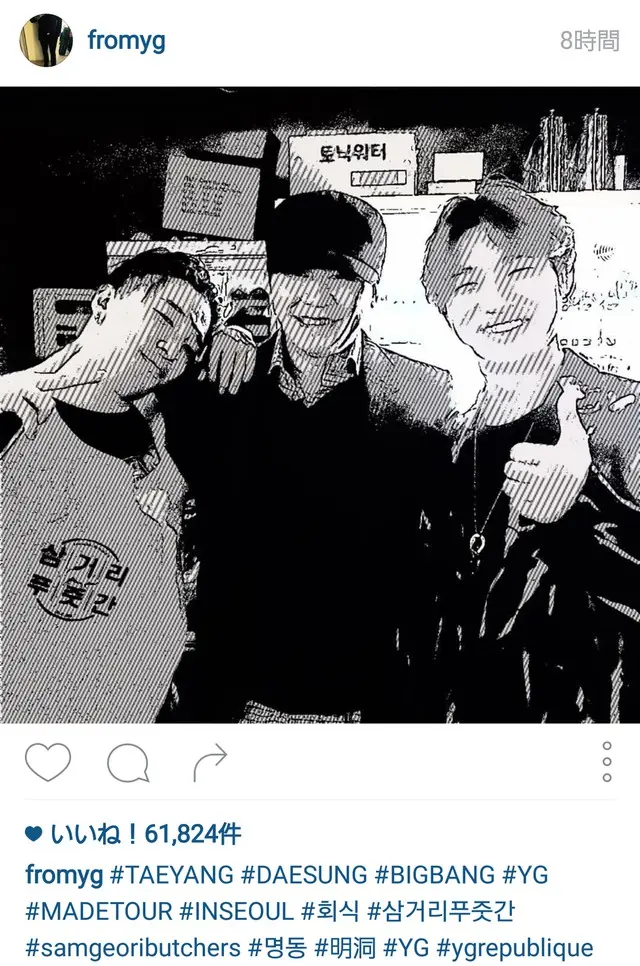
Task: Open the fromyg username in the post header
Action: click(126, 41)
